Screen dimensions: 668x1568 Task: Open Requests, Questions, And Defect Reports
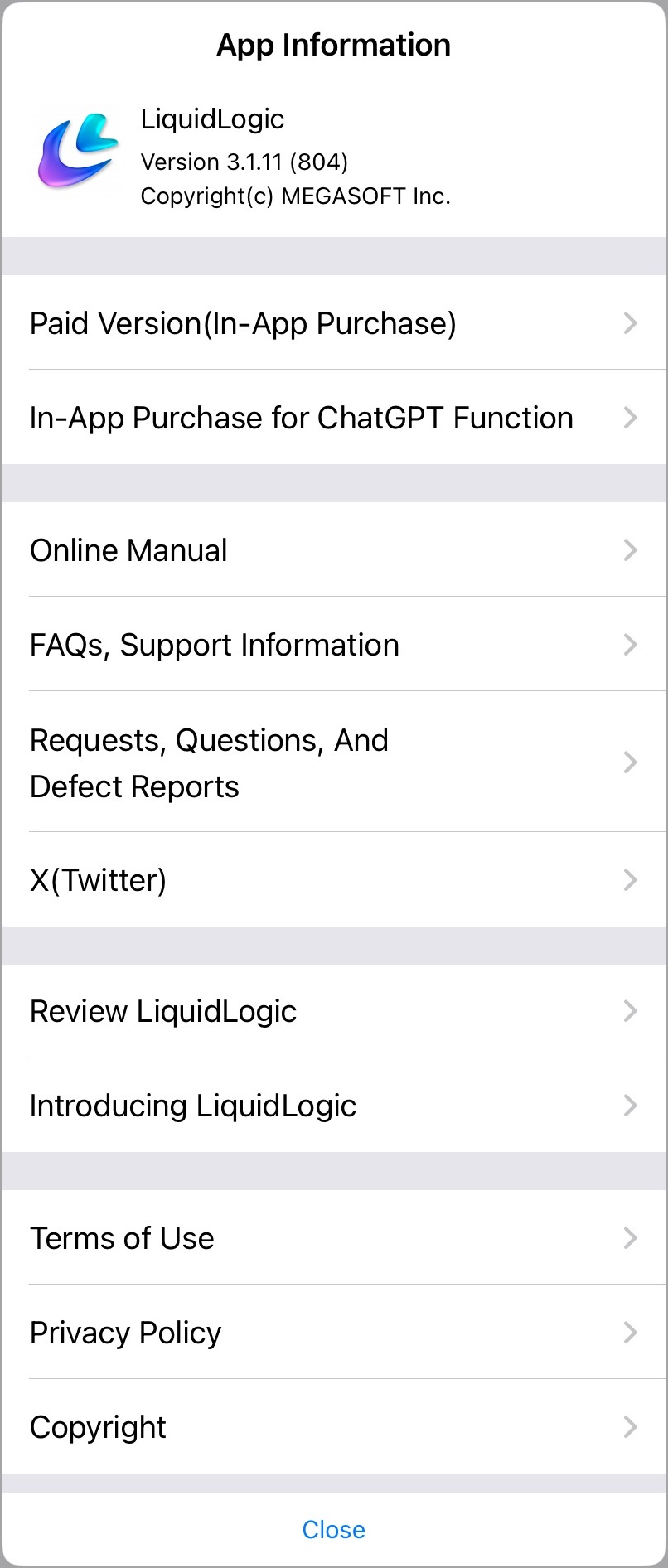coord(209,762)
